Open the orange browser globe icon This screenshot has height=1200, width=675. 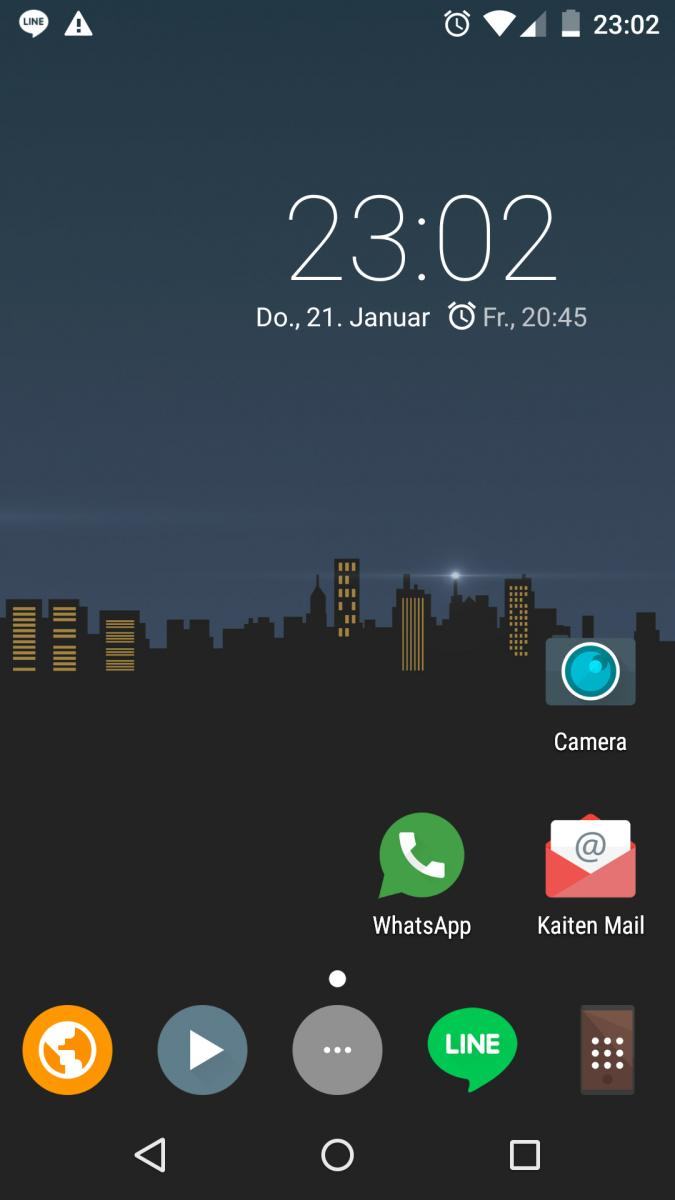[x=68, y=1050]
